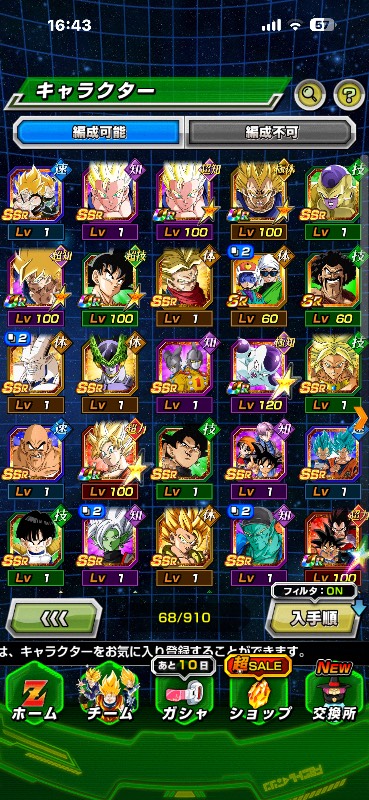
Task: Open the question mark help icon
Action: pyautogui.click(x=349, y=94)
